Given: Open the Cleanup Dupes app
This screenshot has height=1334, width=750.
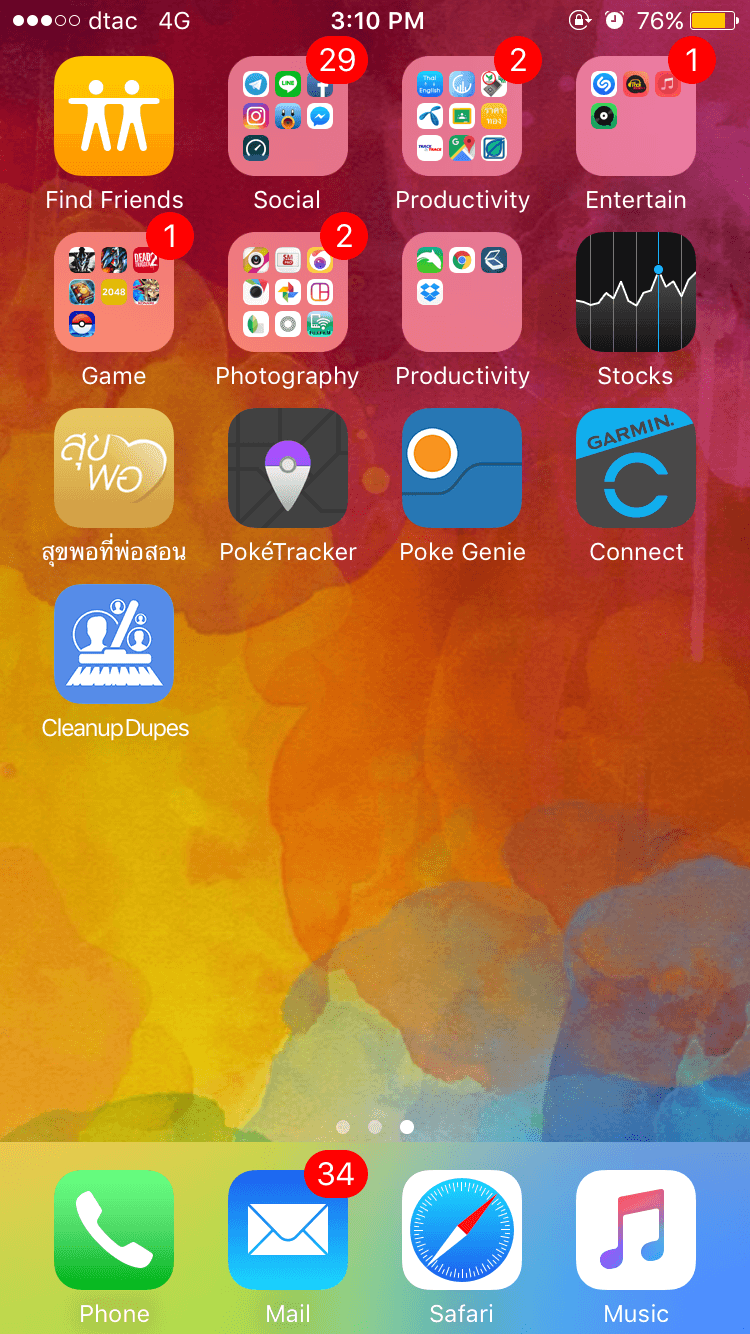Looking at the screenshot, I should click(114, 644).
